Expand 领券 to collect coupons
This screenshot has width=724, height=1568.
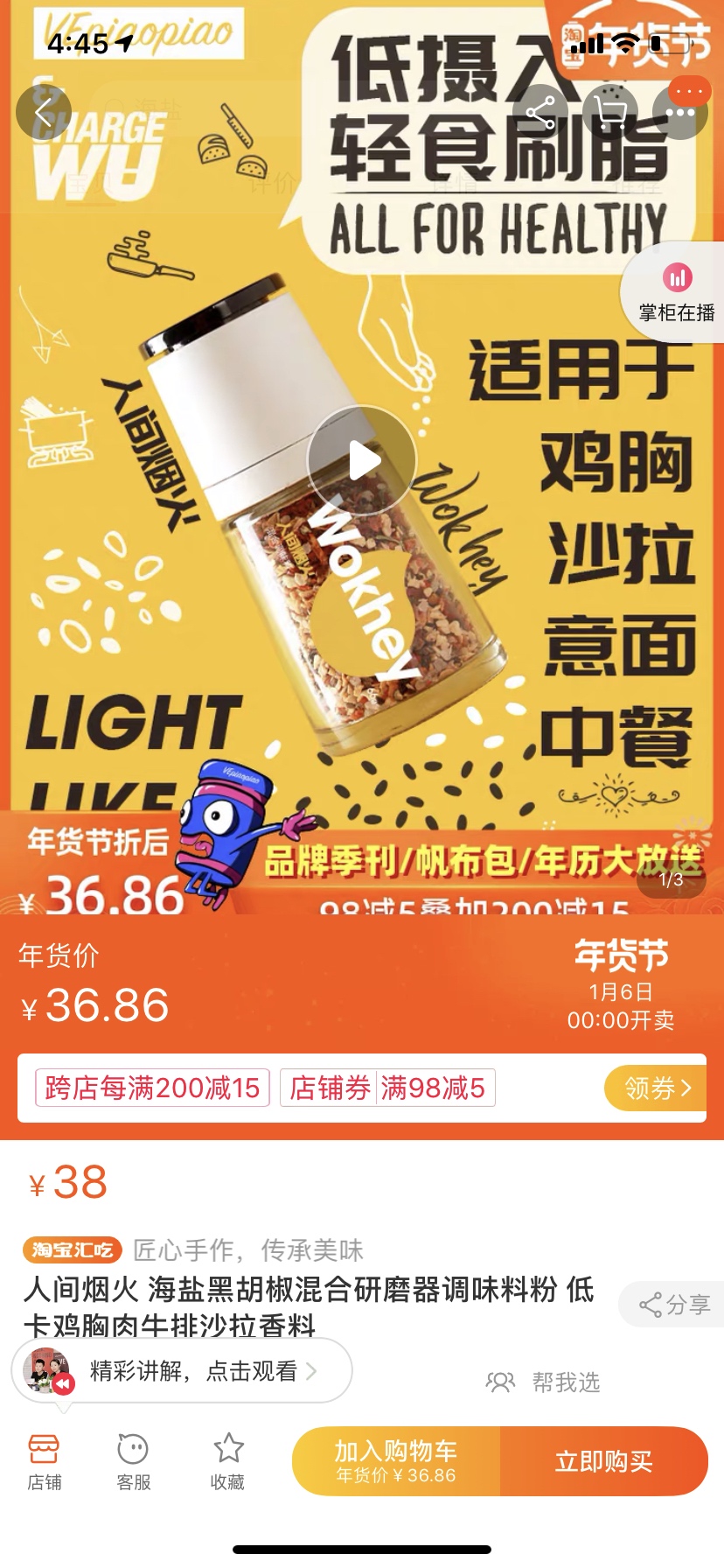pos(654,1088)
